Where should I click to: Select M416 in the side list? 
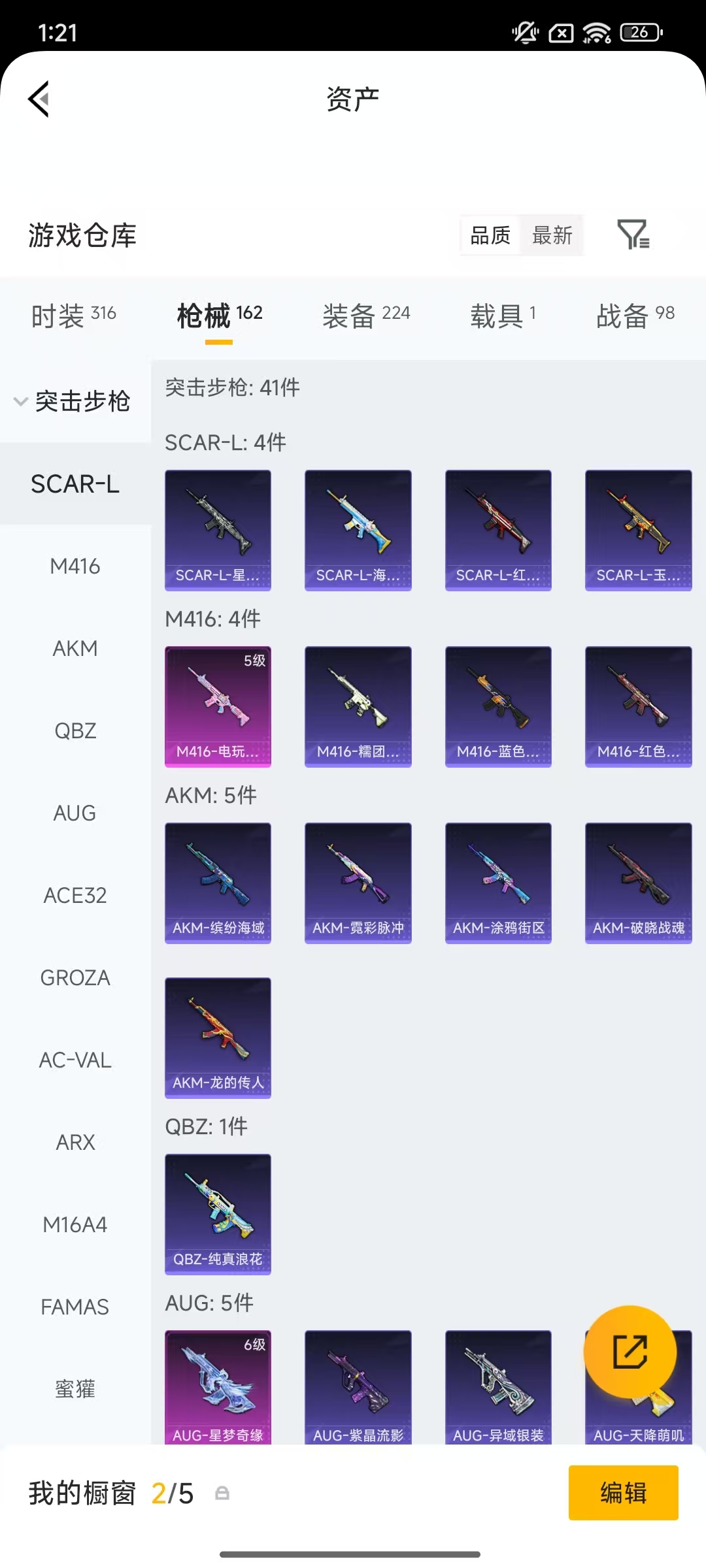75,566
